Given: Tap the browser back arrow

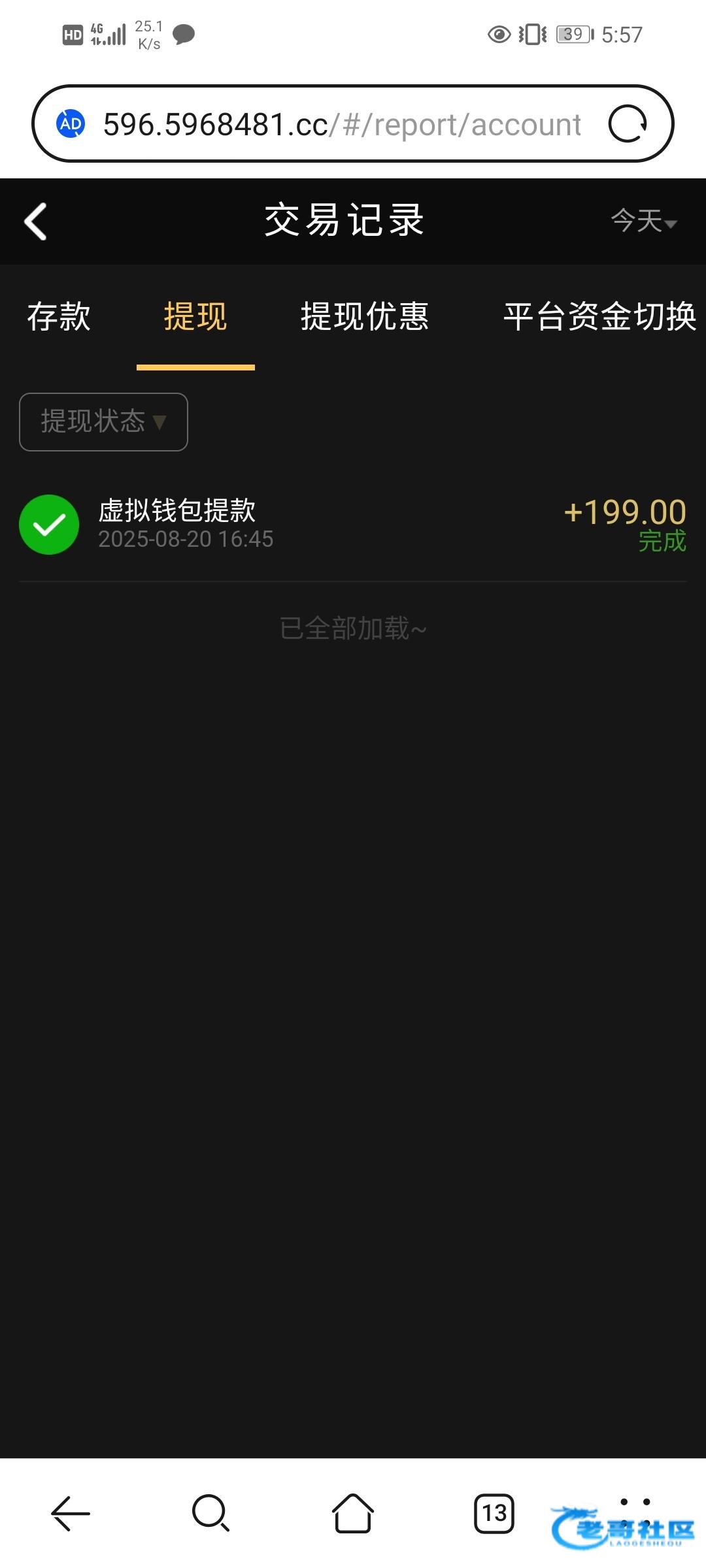Looking at the screenshot, I should [x=71, y=1512].
